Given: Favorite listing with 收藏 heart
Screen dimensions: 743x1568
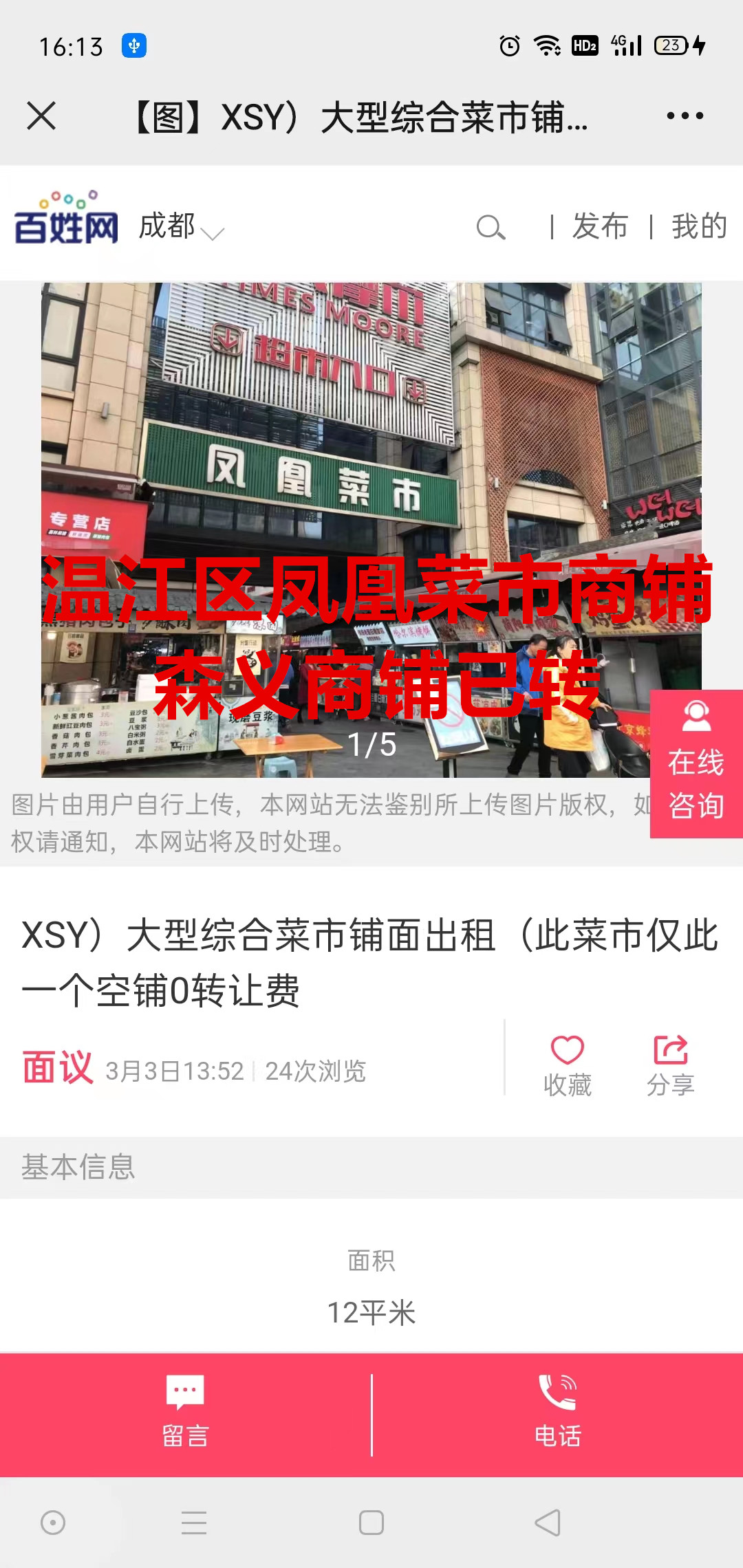Looking at the screenshot, I should coord(568,1065).
